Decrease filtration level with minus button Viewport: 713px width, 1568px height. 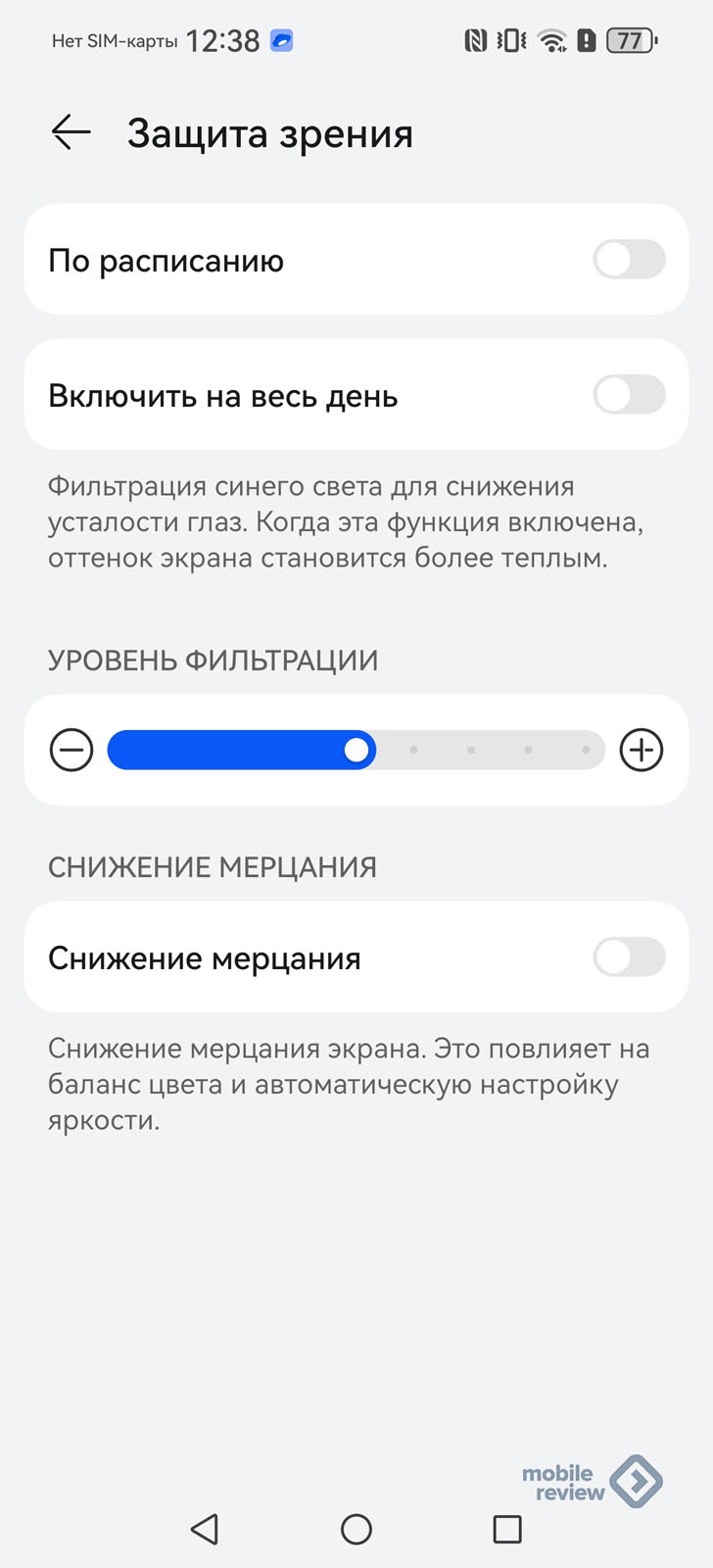(71, 751)
